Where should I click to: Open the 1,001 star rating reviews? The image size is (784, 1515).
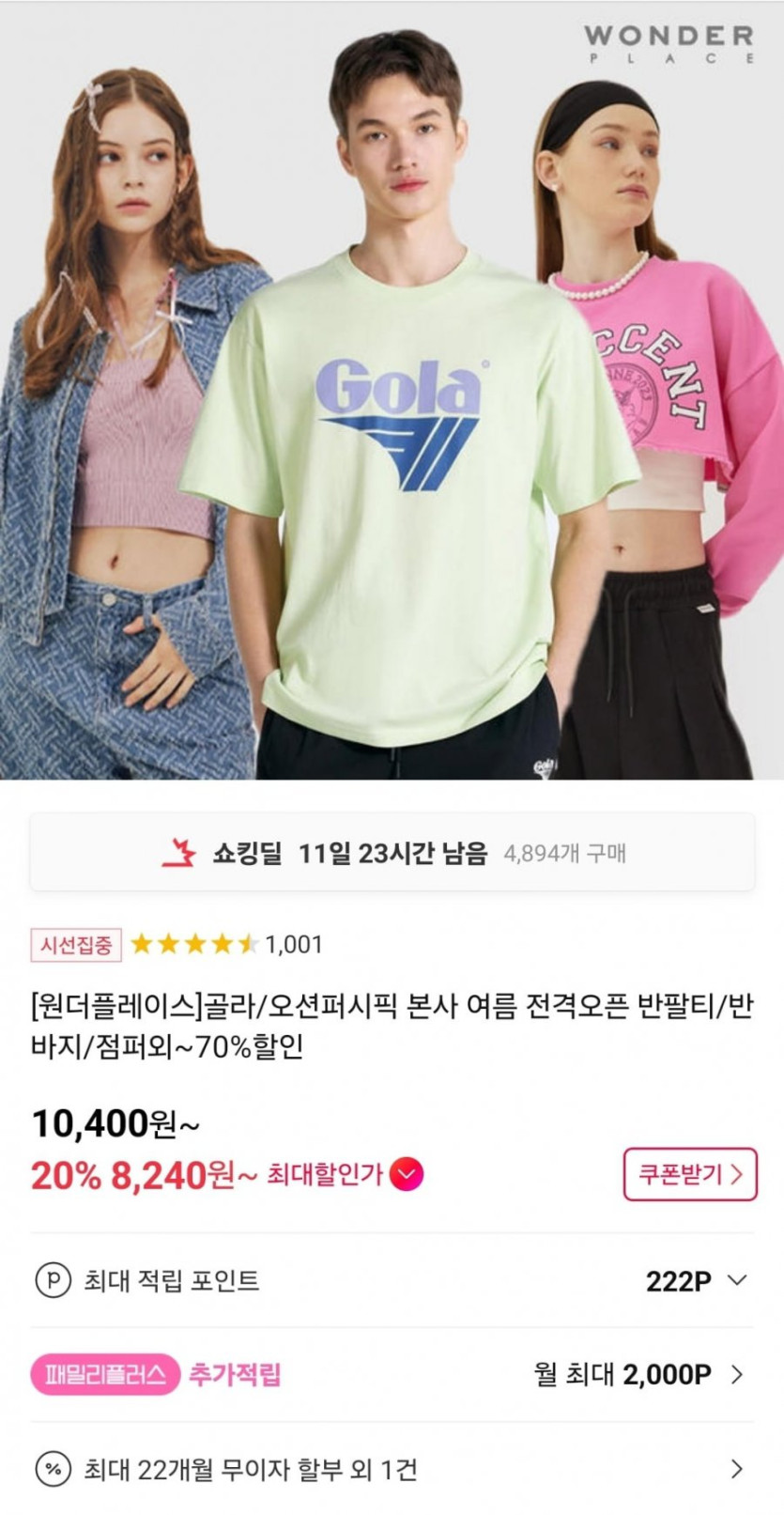225,944
